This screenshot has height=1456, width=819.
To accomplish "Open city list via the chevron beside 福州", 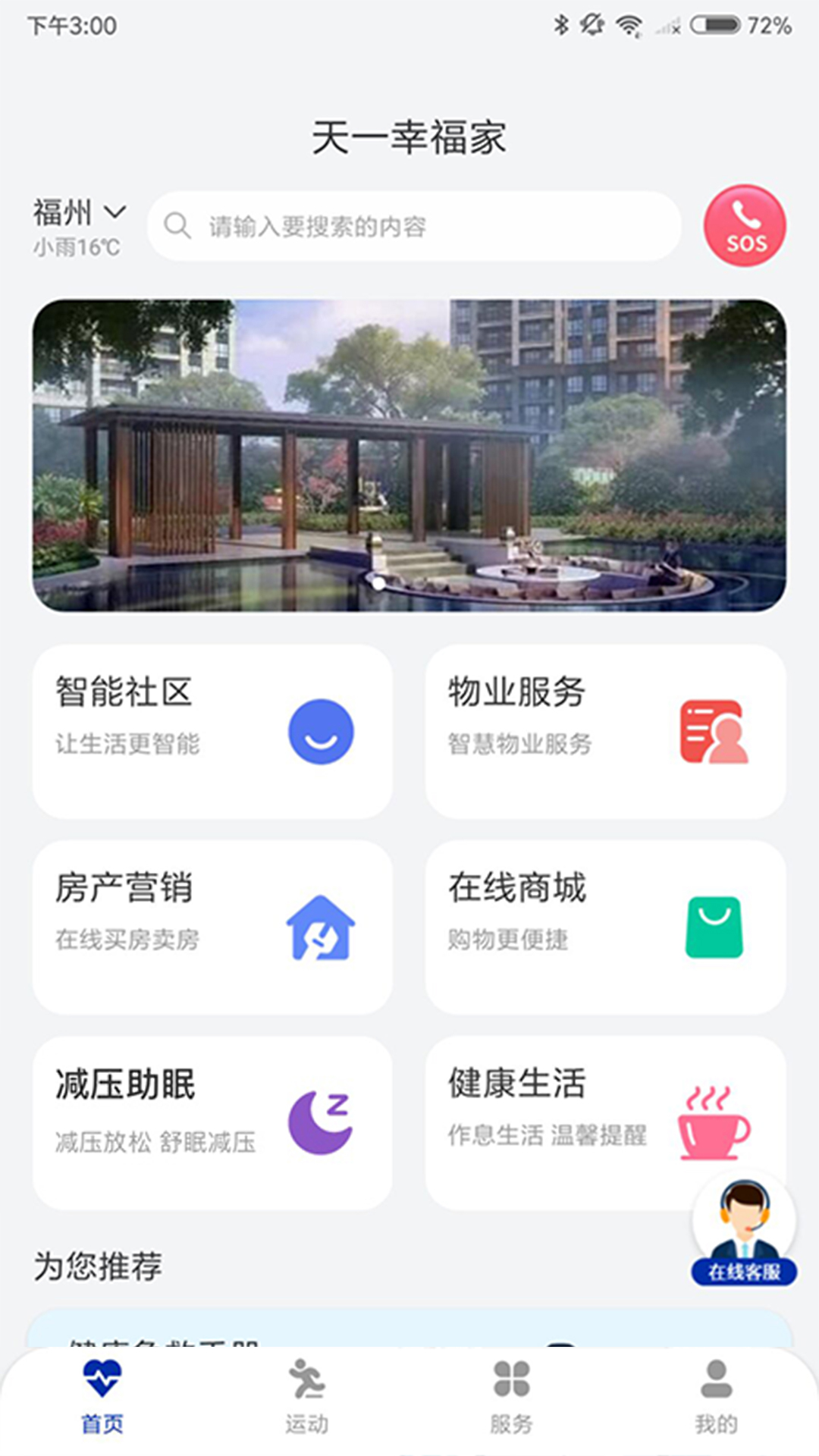I will pos(115,213).
